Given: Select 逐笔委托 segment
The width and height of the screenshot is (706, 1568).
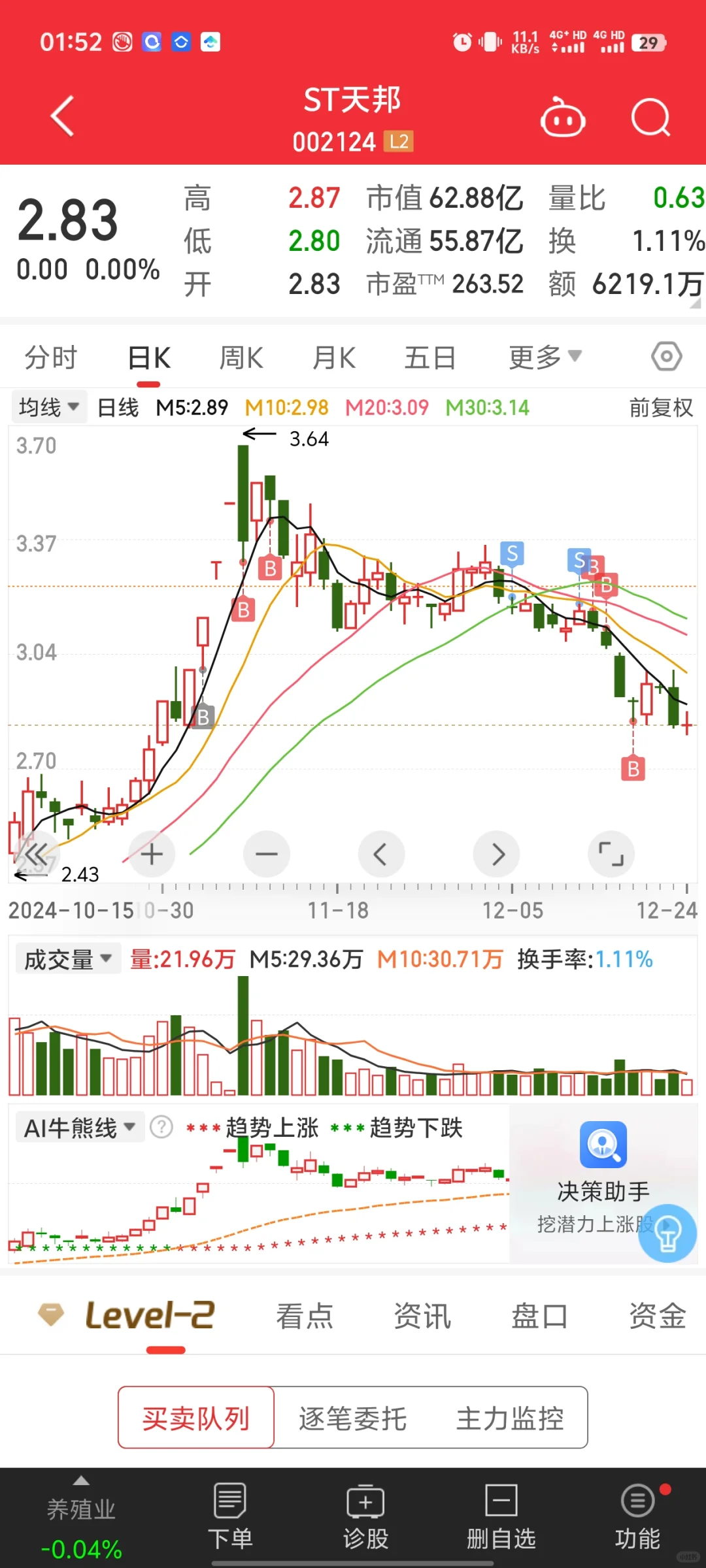Looking at the screenshot, I should tap(352, 1418).
